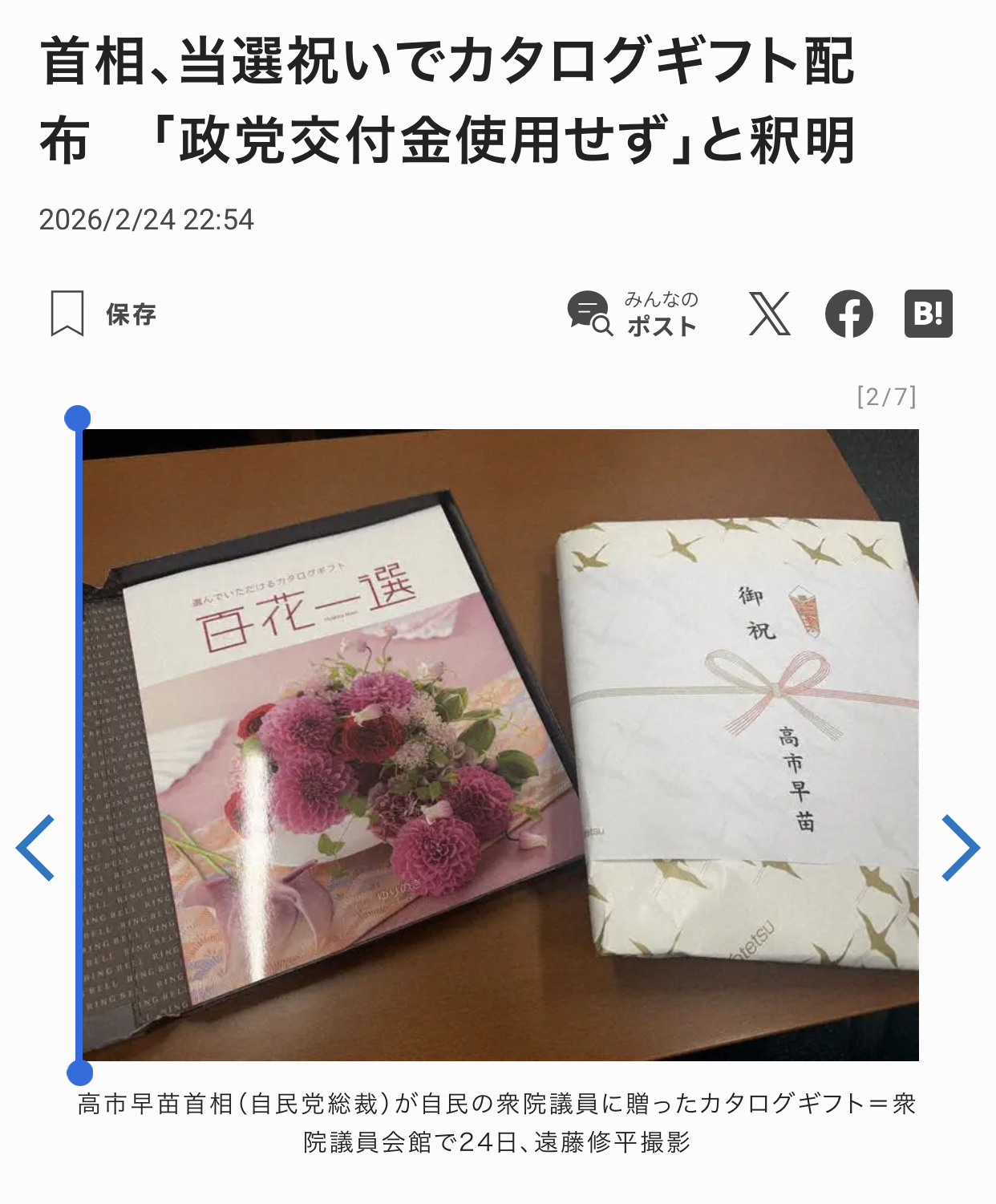Open the catalog gift photo full size
This screenshot has height=1204, width=996.
pos(500,744)
